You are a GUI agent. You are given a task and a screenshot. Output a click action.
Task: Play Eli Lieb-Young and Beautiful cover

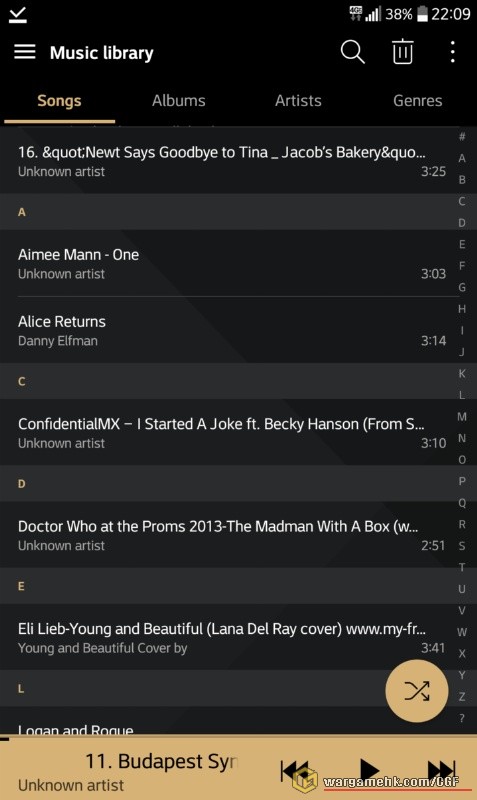227,637
